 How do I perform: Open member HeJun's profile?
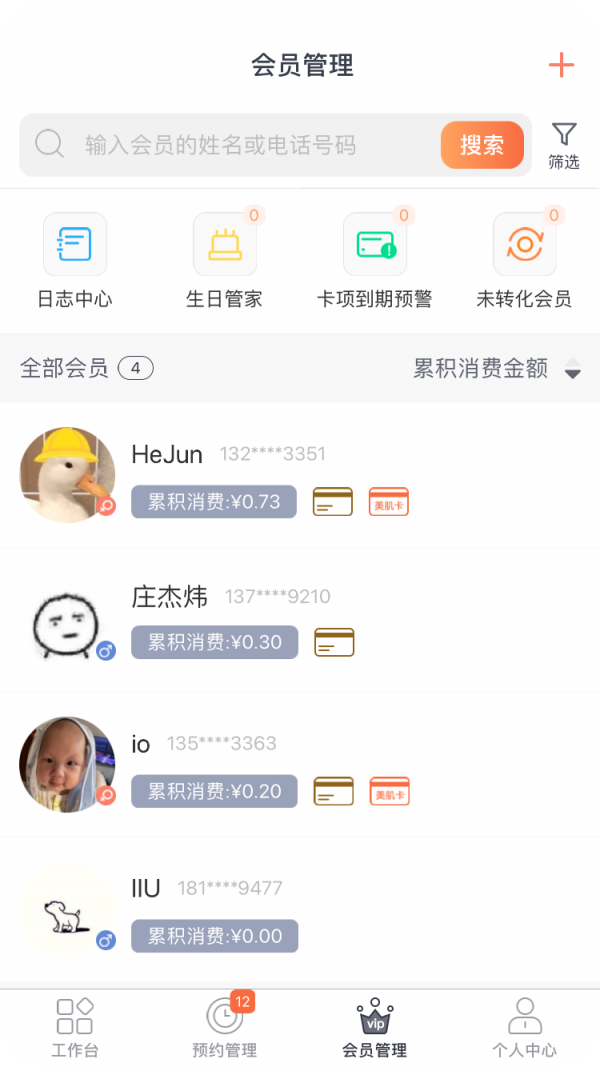300,475
